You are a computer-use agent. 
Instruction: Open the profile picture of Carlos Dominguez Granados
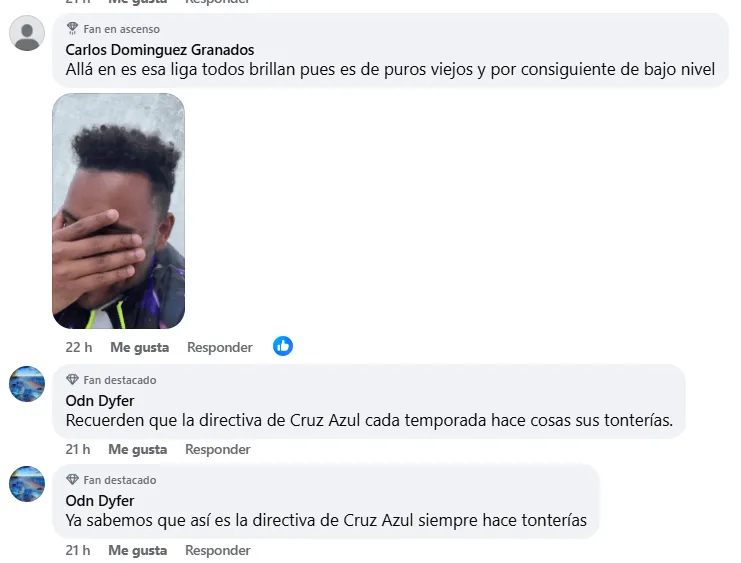click(x=26, y=34)
